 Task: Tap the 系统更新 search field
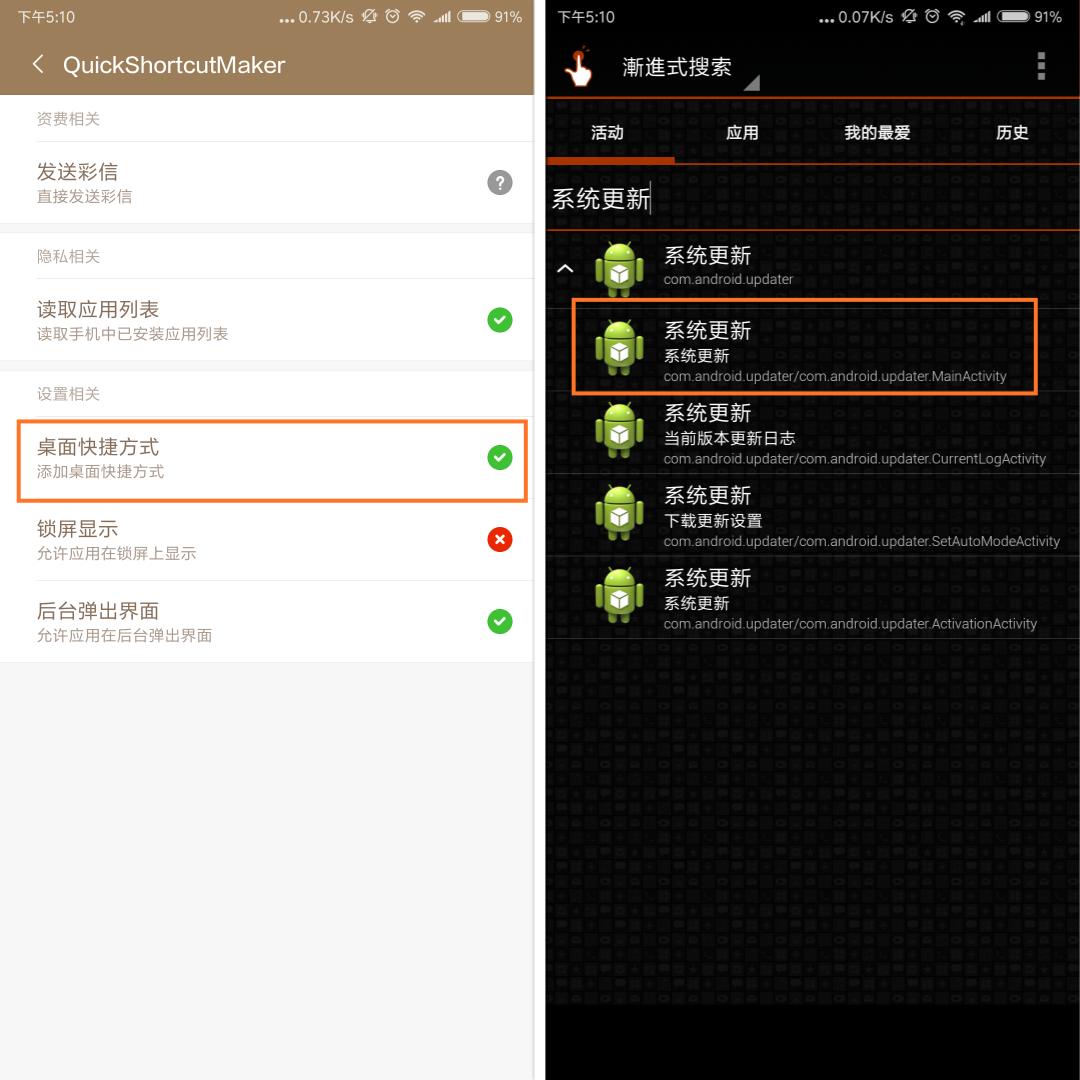pos(800,198)
